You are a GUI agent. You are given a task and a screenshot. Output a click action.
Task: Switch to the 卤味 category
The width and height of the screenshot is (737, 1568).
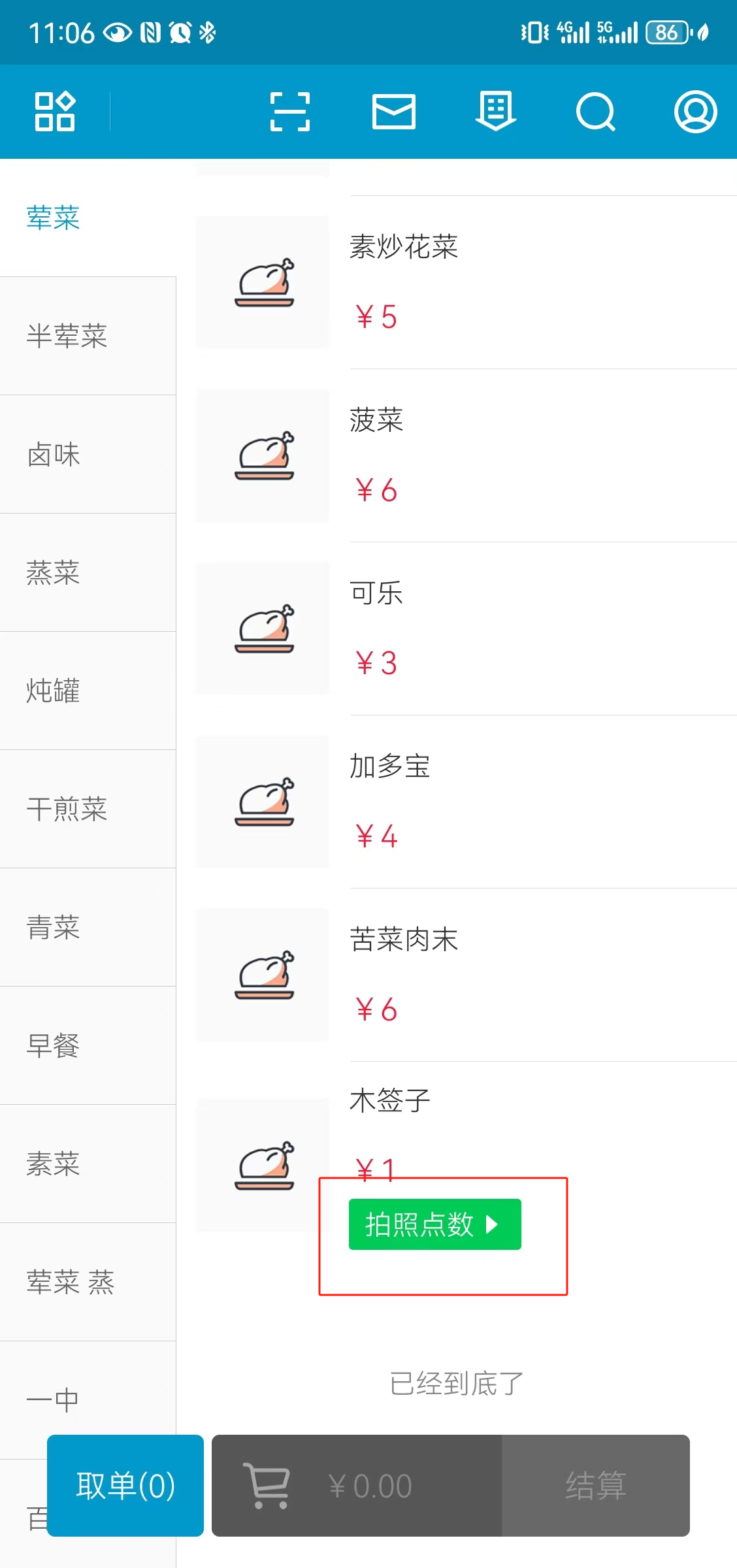tap(88, 454)
